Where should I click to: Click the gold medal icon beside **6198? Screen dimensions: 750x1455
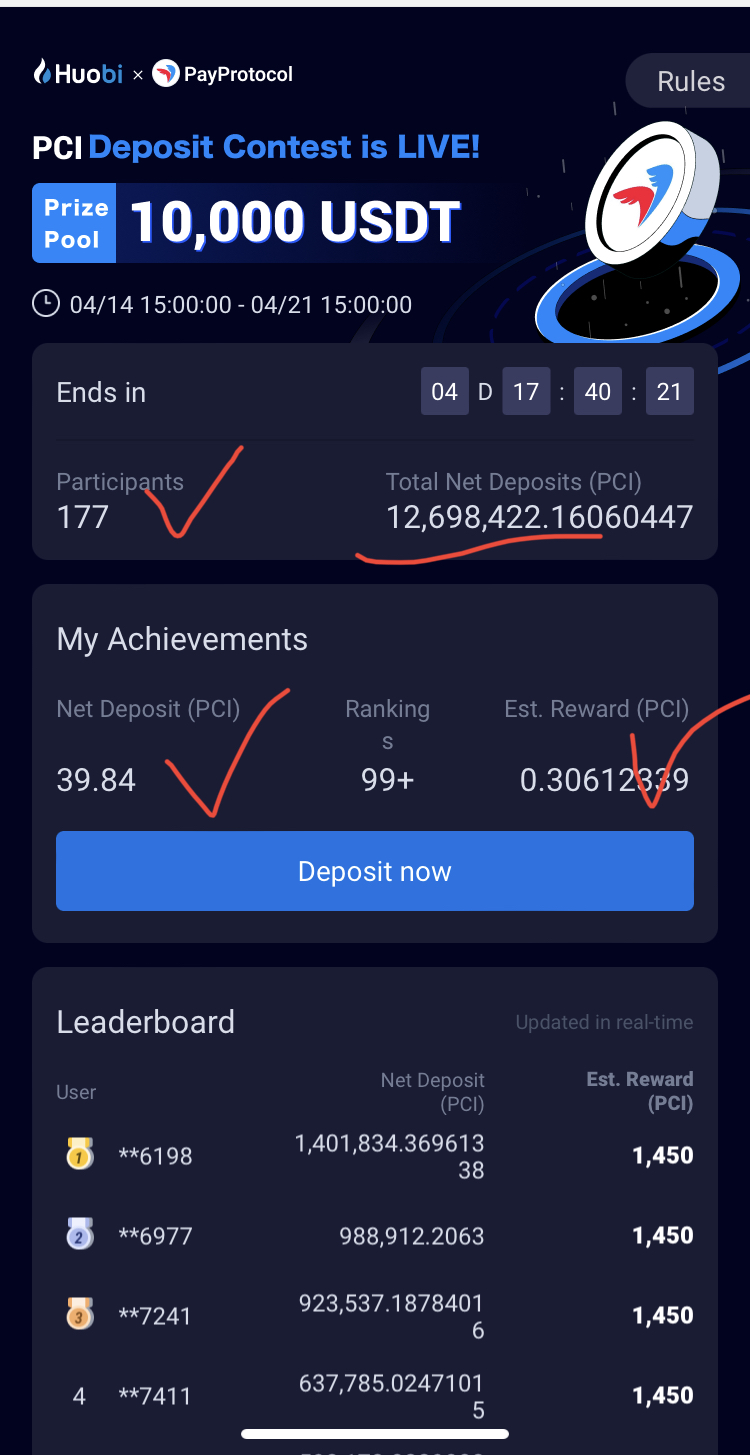77,1153
